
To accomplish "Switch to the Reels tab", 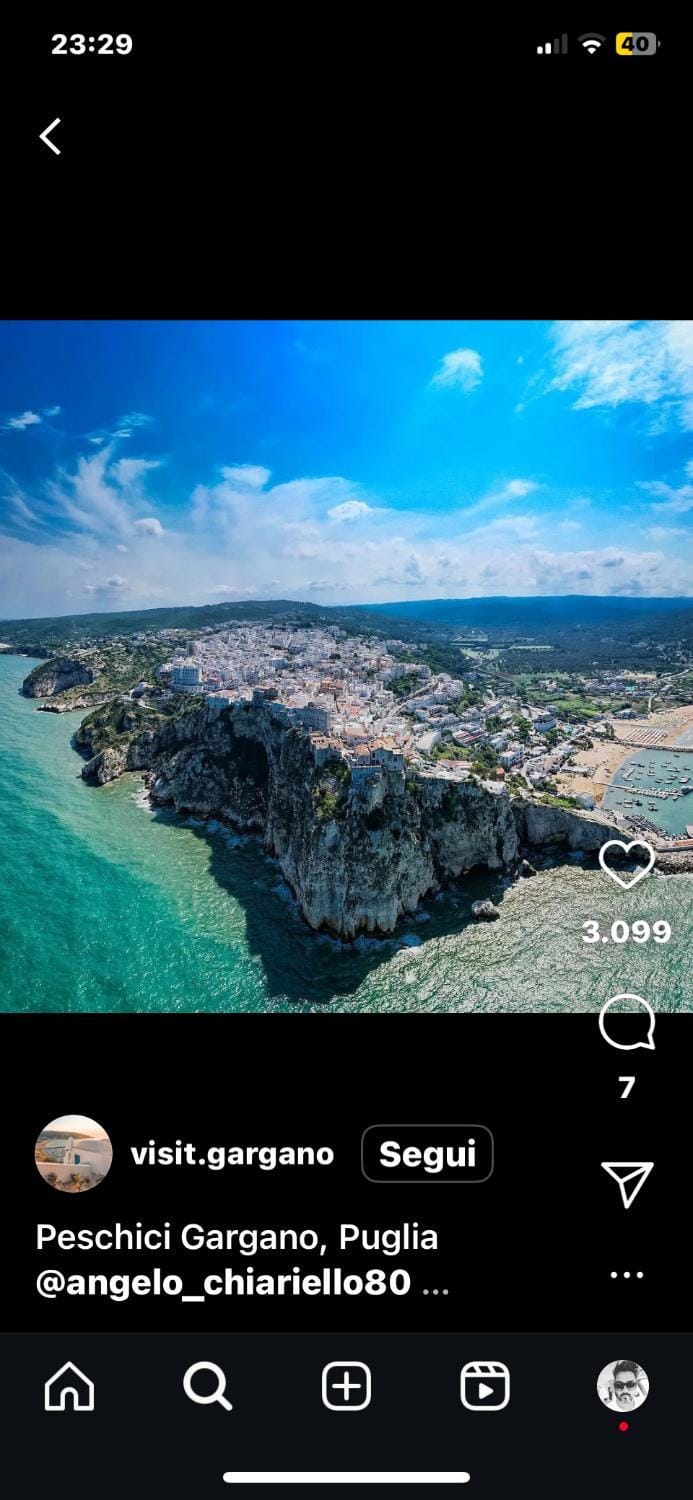I will point(485,1387).
